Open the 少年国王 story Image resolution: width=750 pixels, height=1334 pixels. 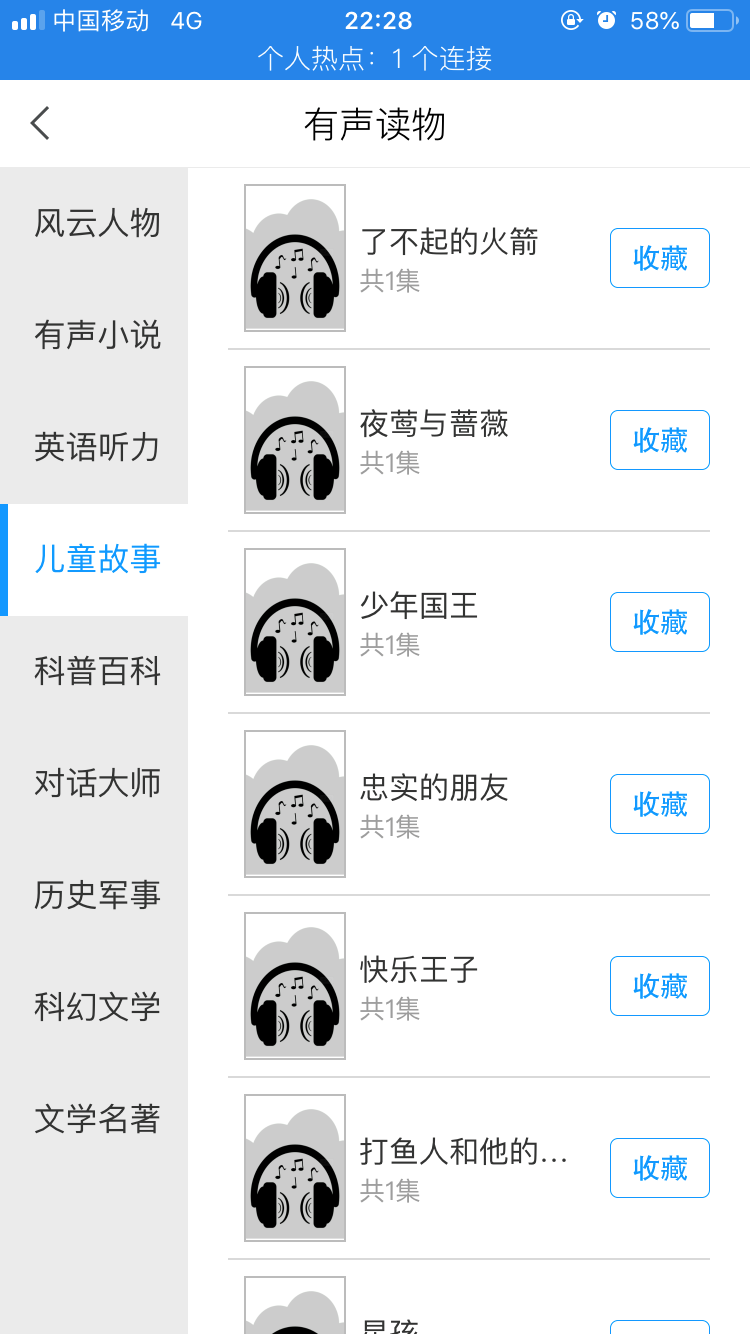pos(419,606)
